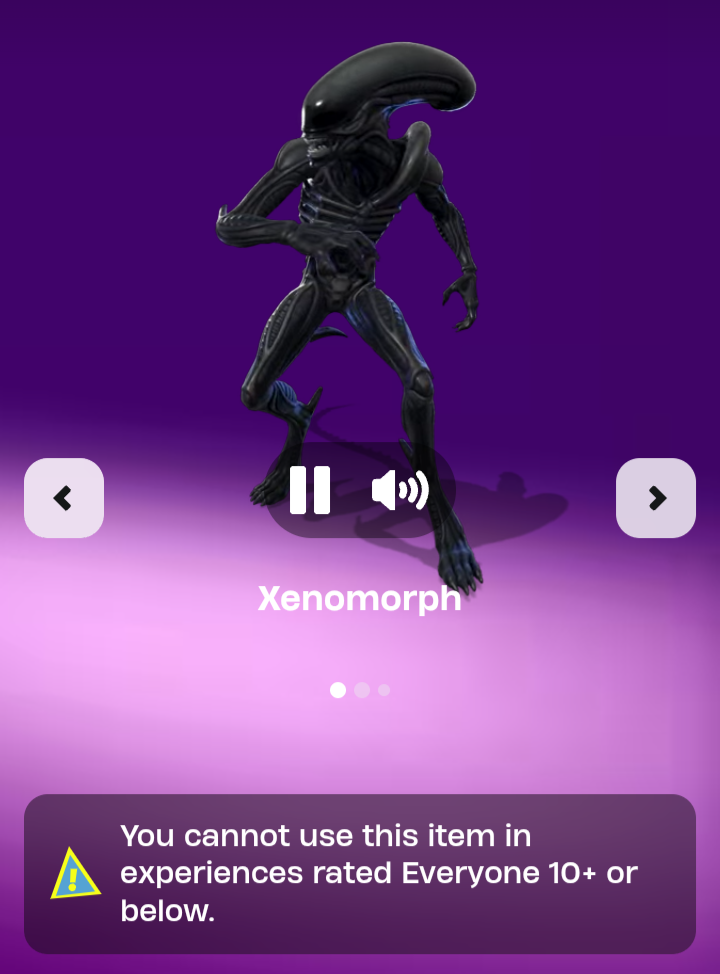This screenshot has width=720, height=974.
Task: Jump to the second preview page dot
Action: coord(362,690)
